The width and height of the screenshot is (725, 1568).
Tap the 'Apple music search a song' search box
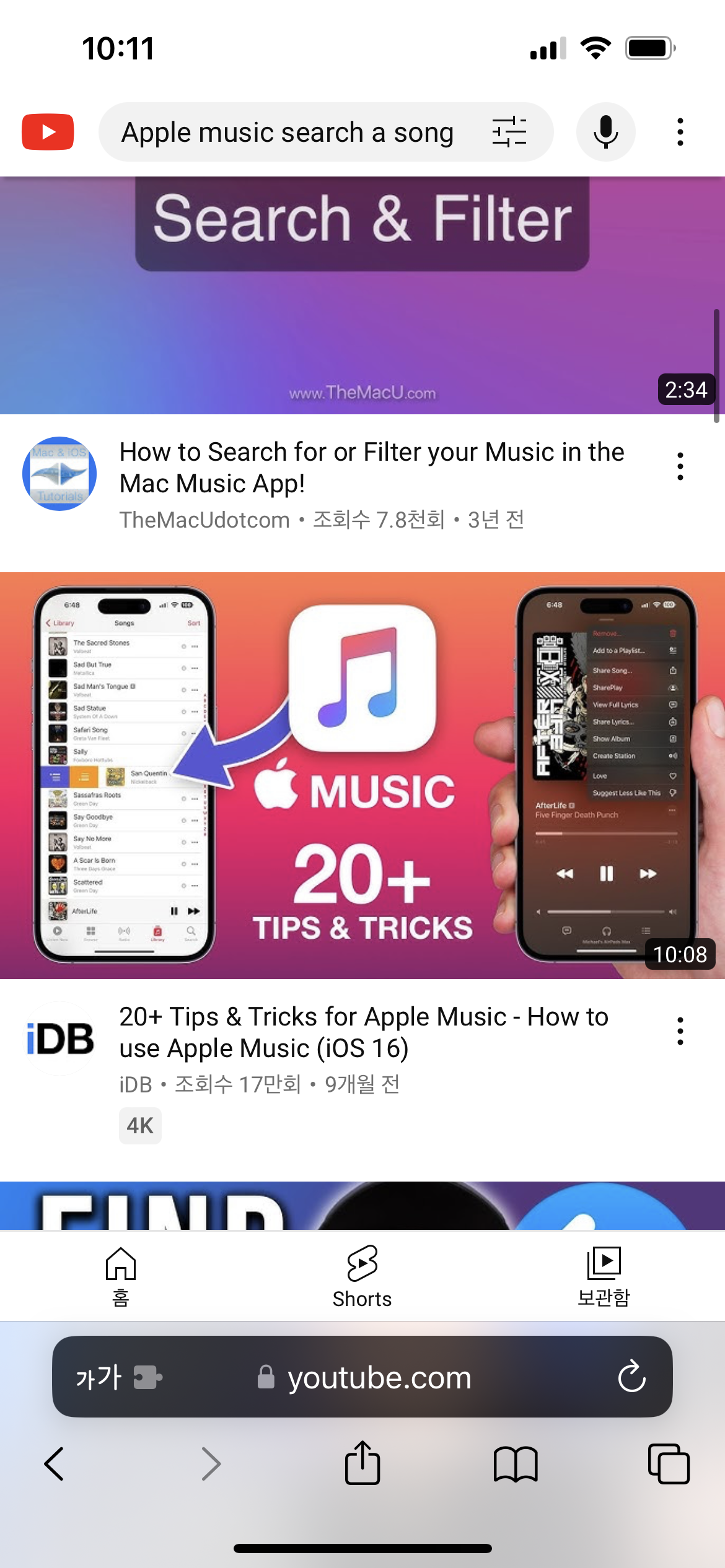tap(288, 133)
